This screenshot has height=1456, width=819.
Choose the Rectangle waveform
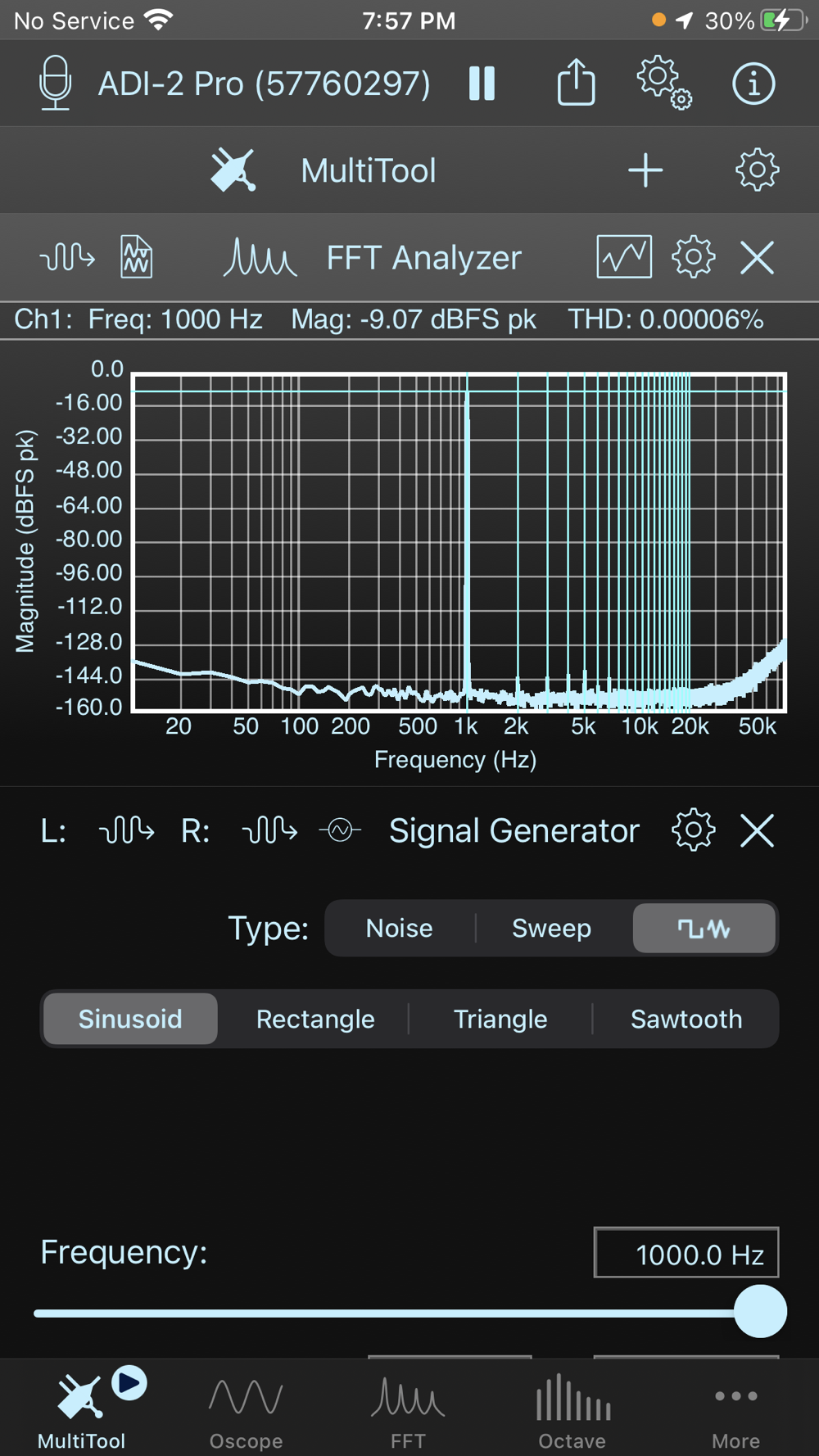(315, 1020)
